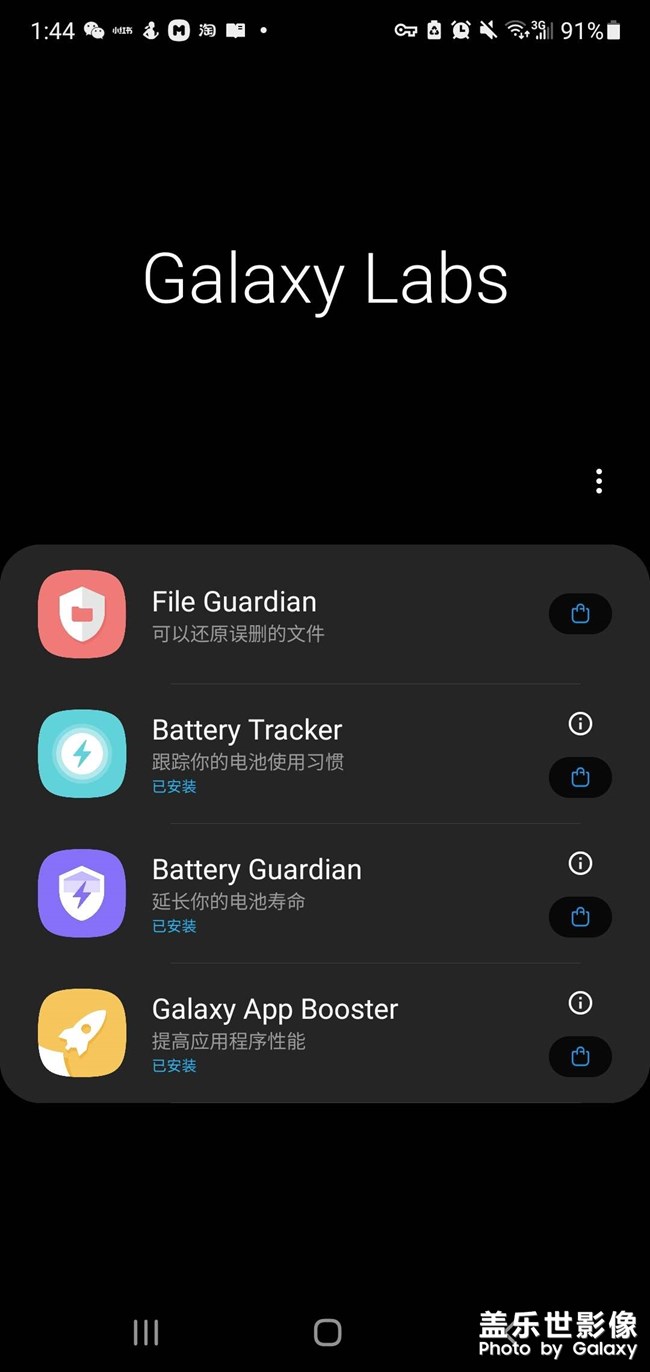Open recent apps from navigation bar
Image resolution: width=650 pixels, height=1372 pixels.
(x=146, y=1332)
